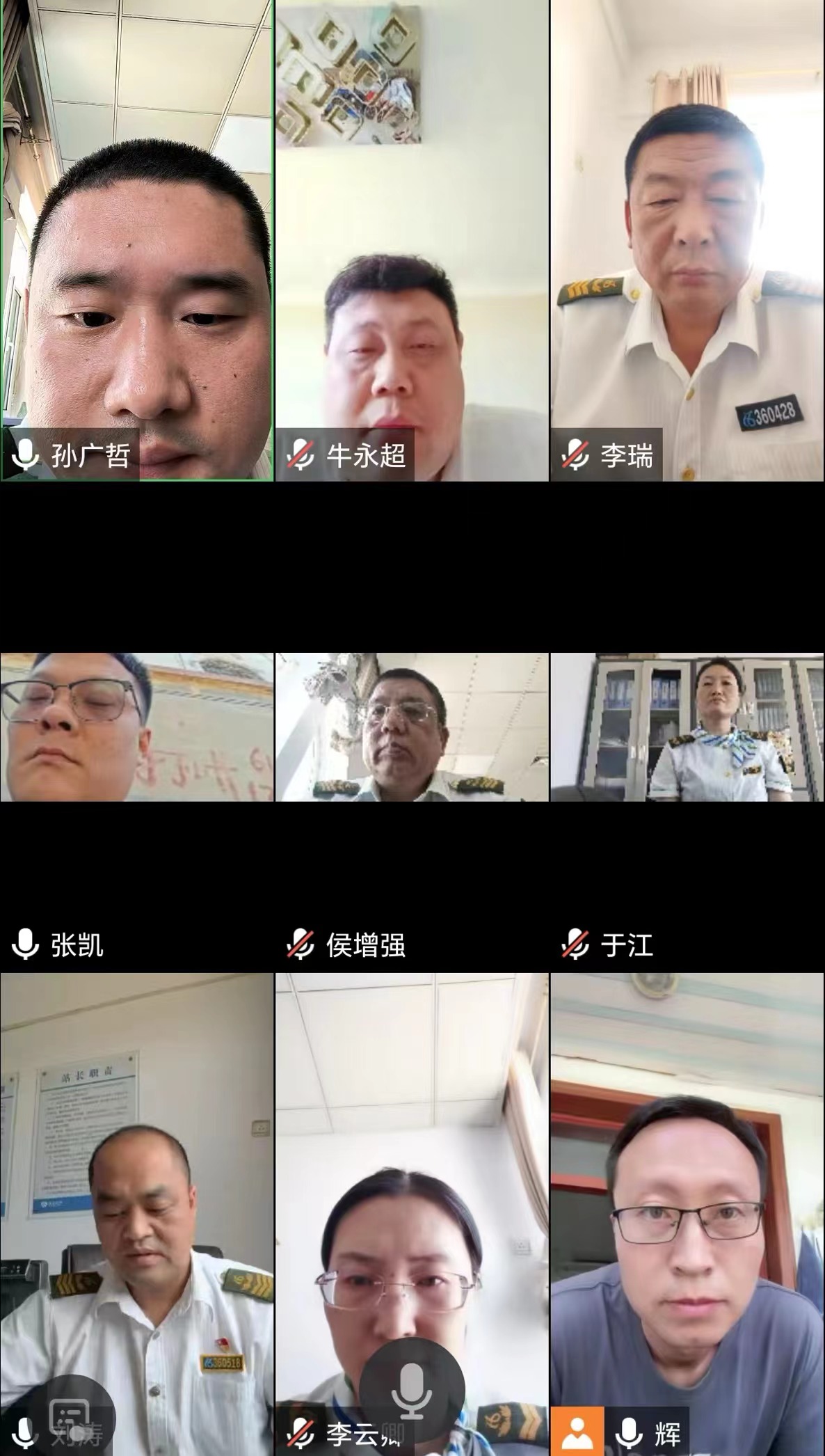Tap 于江's video feed
Viewport: 825px width, 1456px height.
(x=687, y=727)
